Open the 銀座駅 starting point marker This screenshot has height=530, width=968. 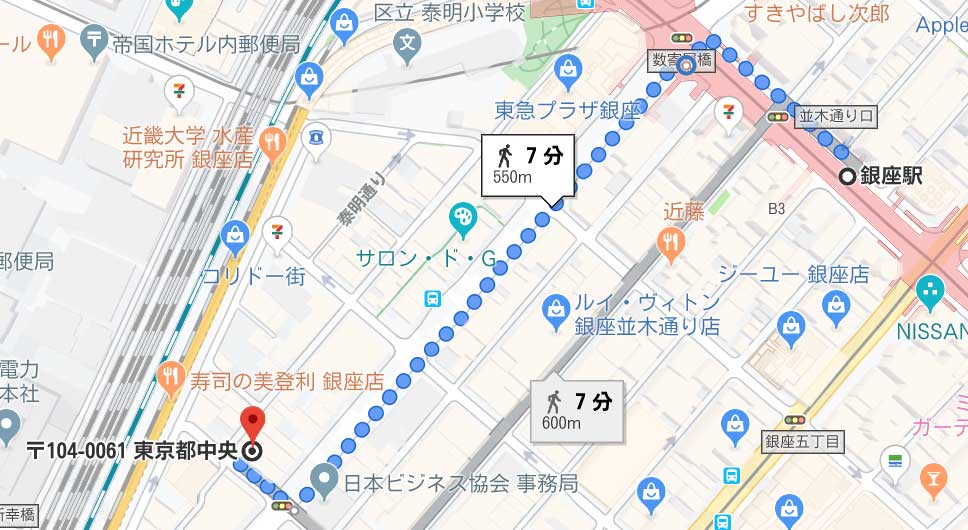[847, 177]
